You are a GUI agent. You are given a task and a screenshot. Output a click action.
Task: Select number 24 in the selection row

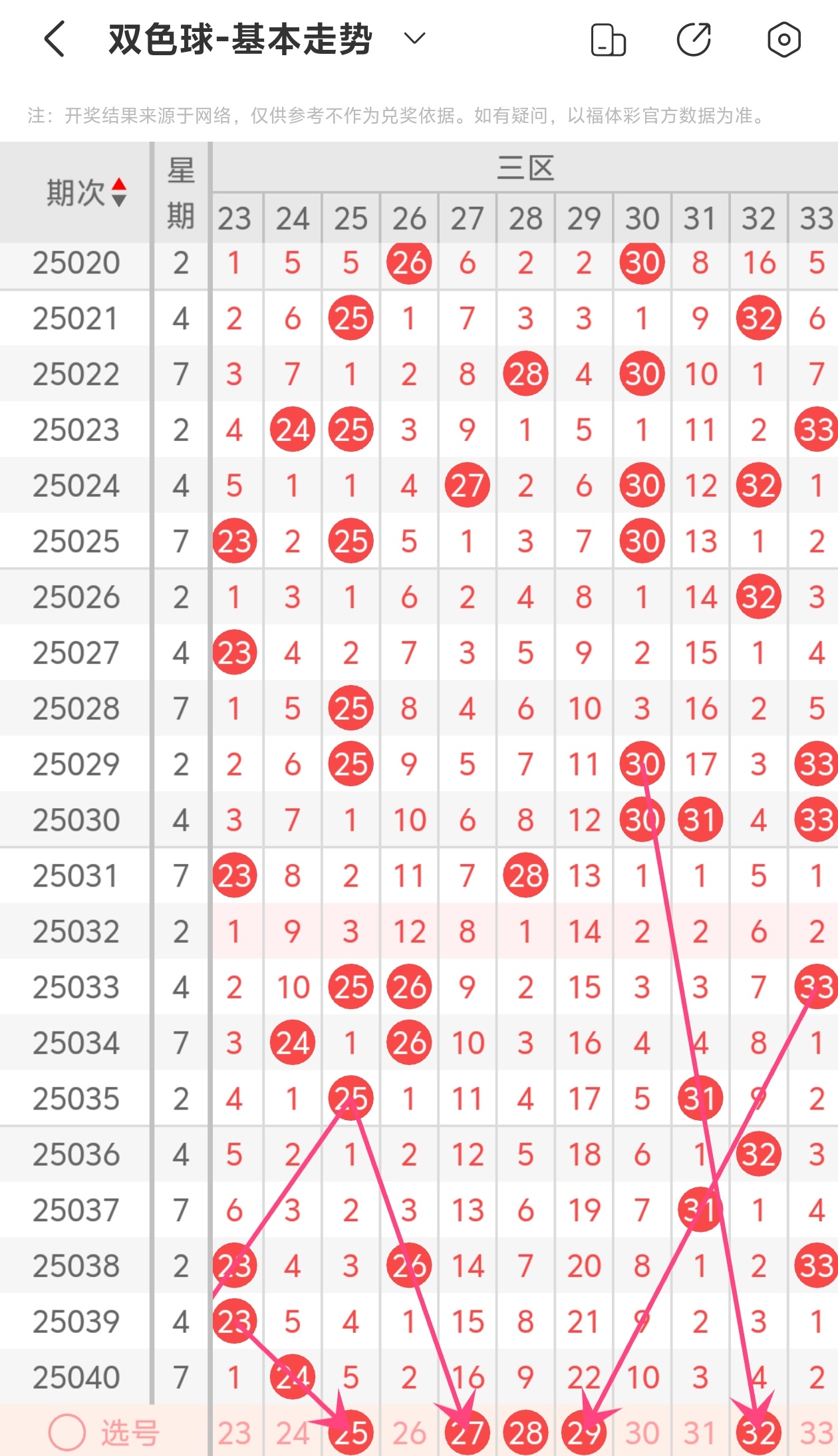pos(293,1433)
